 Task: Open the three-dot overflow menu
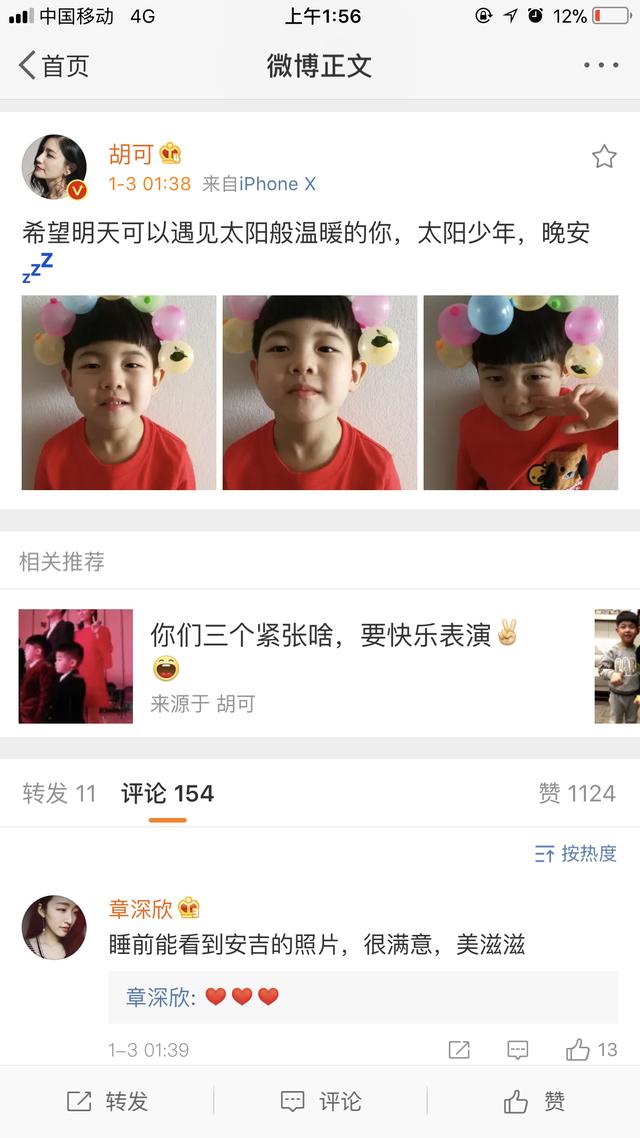click(x=601, y=66)
